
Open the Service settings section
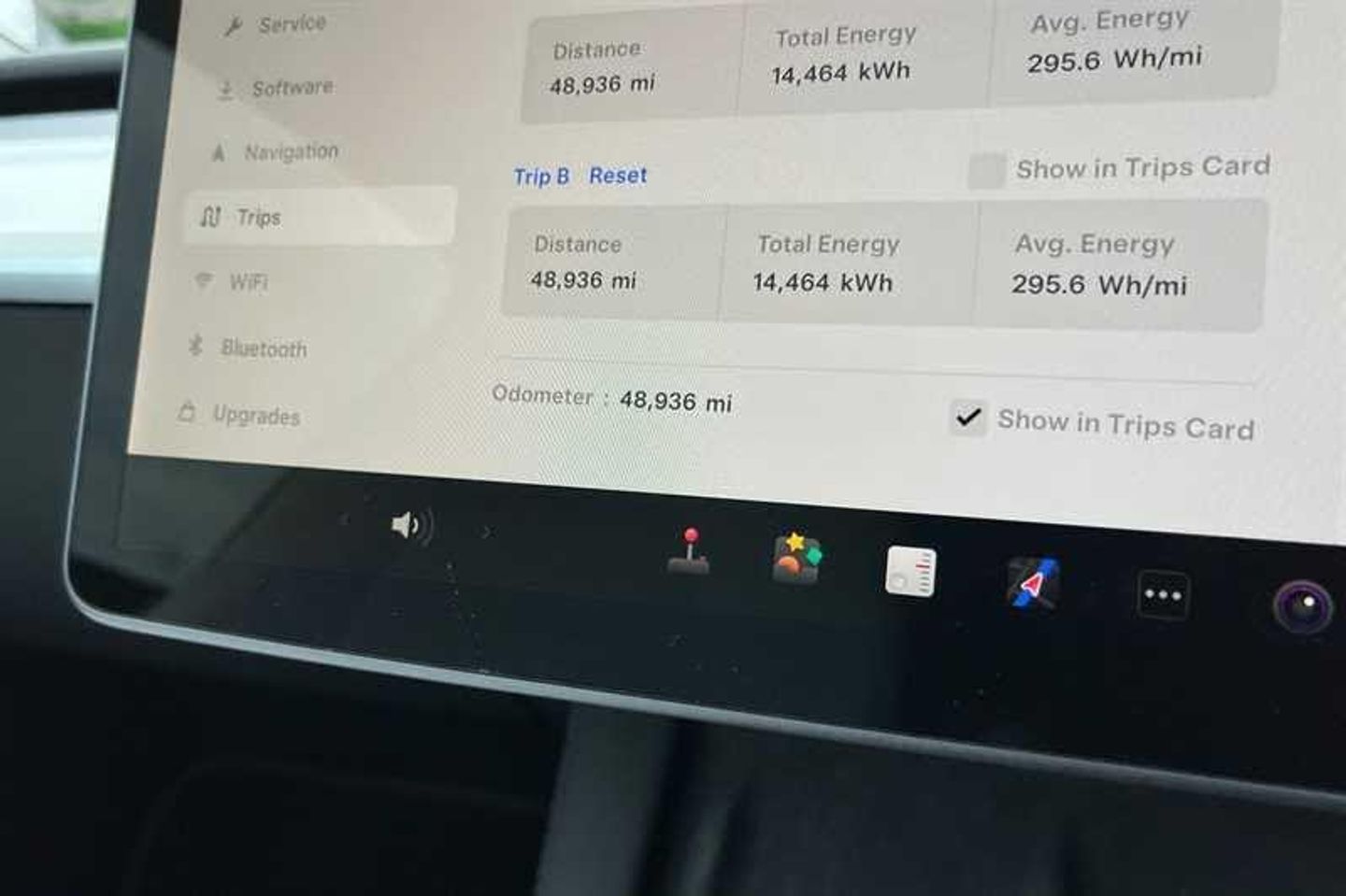pyautogui.click(x=290, y=24)
